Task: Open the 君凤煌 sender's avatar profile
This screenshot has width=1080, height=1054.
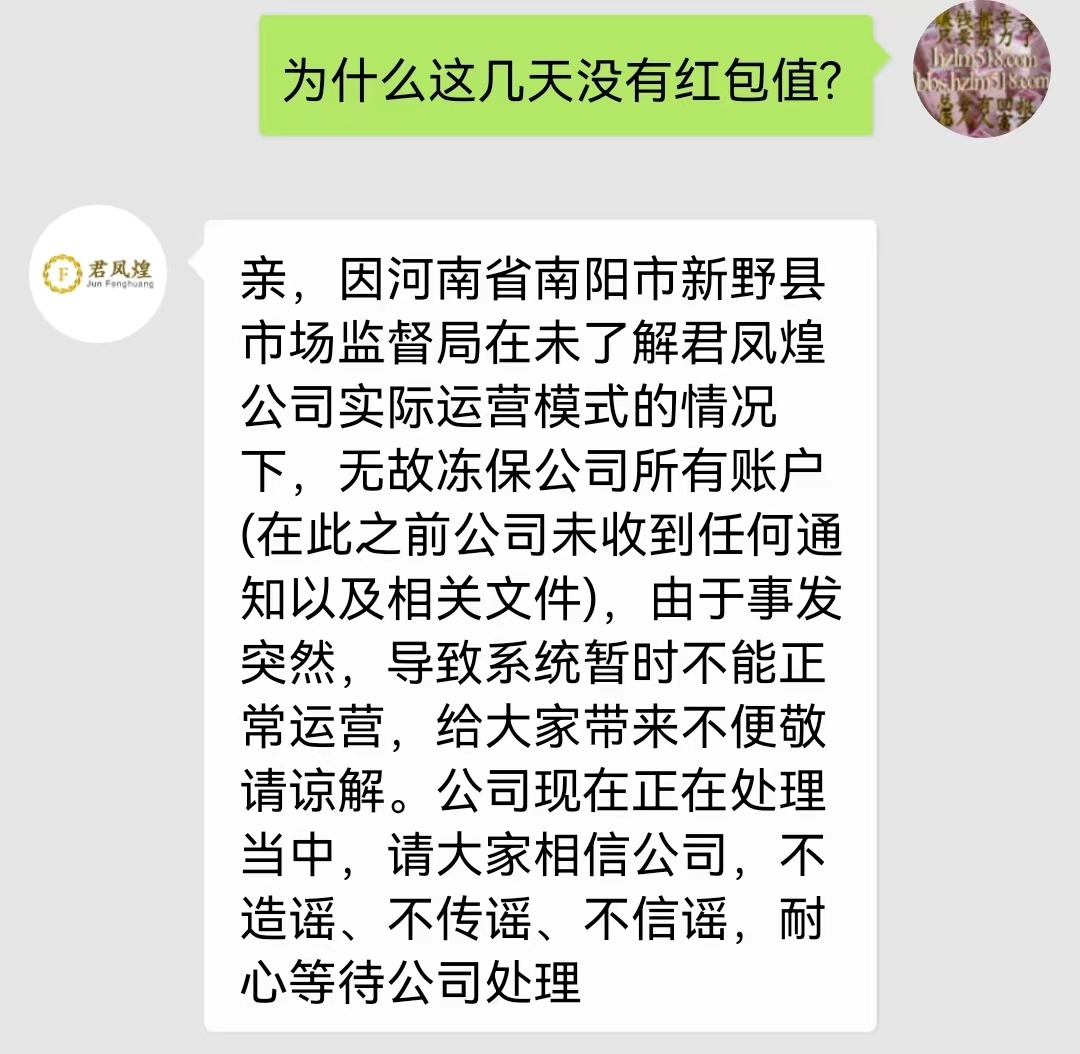Action: (x=98, y=272)
